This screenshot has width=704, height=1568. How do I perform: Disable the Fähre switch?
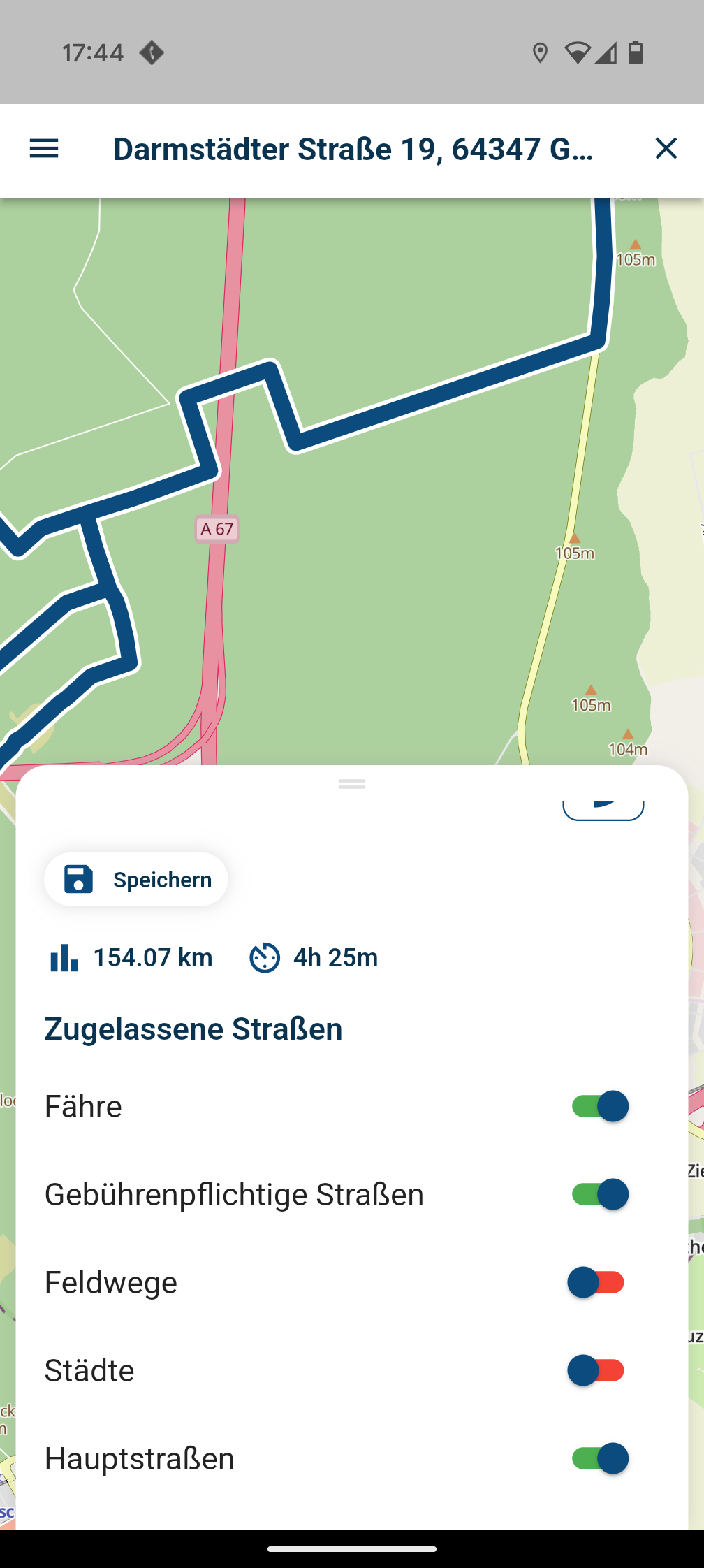(599, 1106)
